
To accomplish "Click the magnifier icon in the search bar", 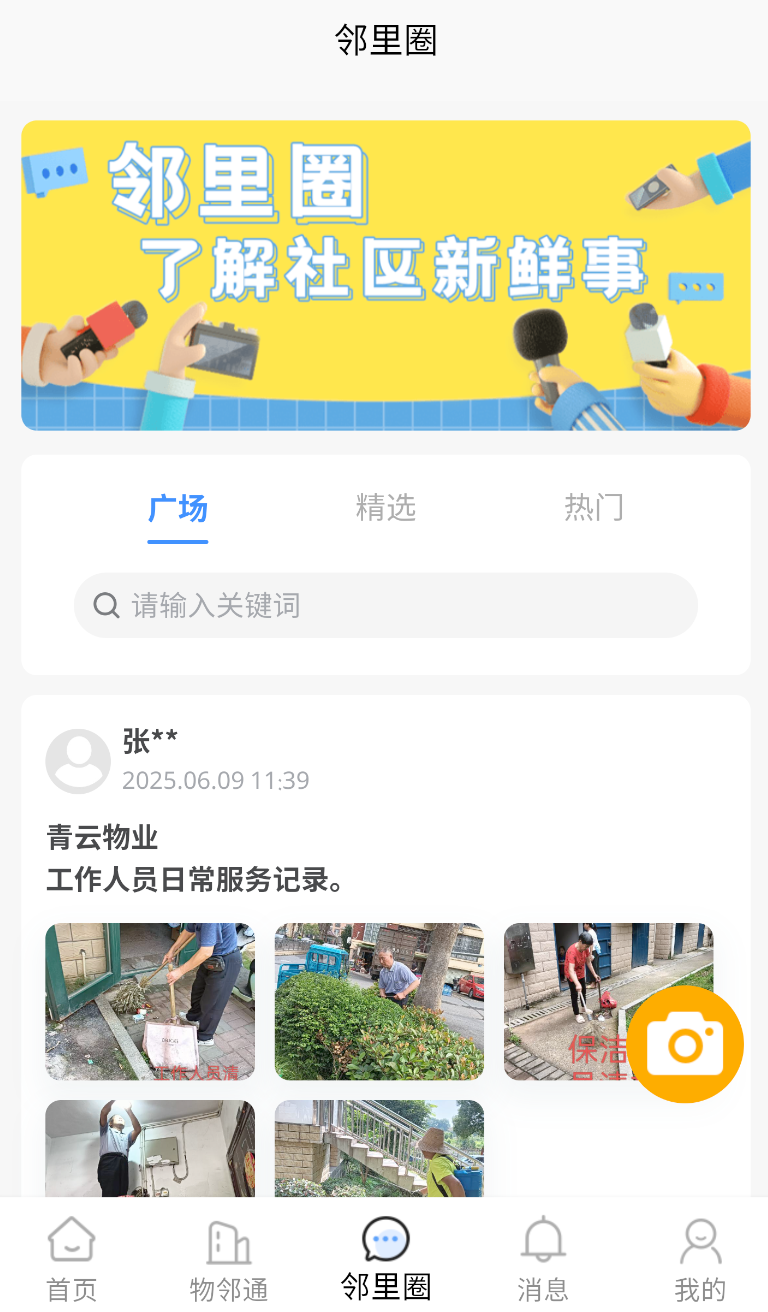I will [x=107, y=605].
